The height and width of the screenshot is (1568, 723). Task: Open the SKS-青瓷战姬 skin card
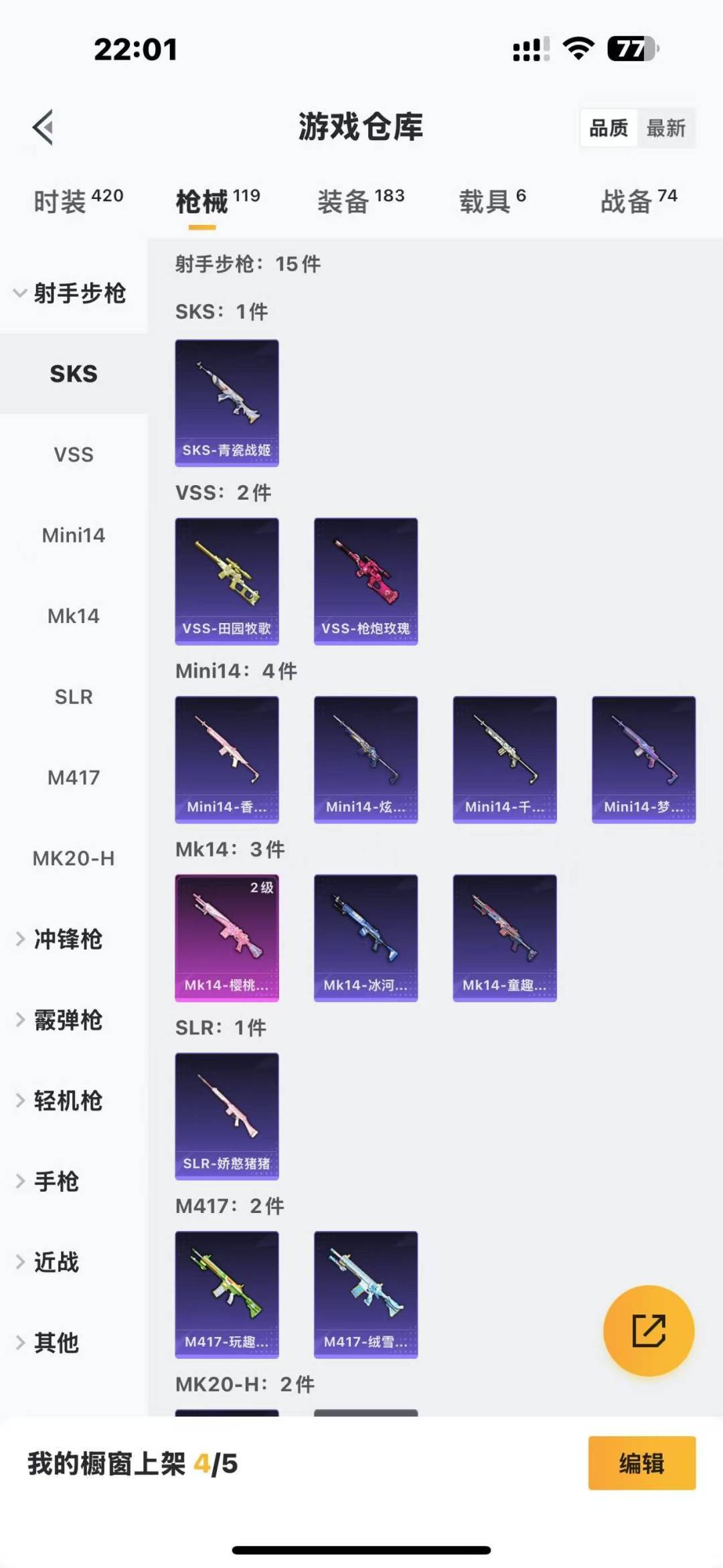227,403
